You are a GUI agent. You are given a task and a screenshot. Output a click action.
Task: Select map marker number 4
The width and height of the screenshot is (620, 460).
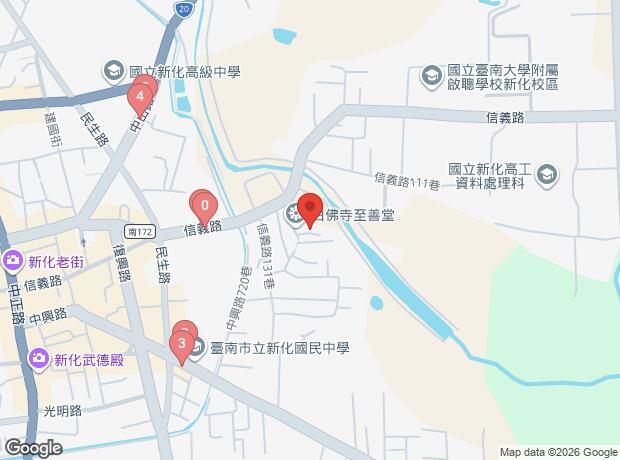[141, 97]
